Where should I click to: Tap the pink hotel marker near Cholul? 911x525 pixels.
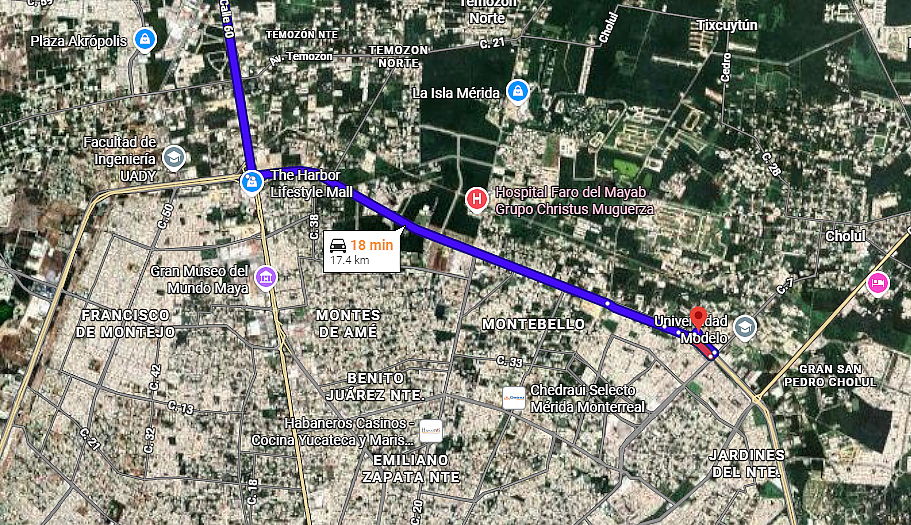(x=878, y=283)
